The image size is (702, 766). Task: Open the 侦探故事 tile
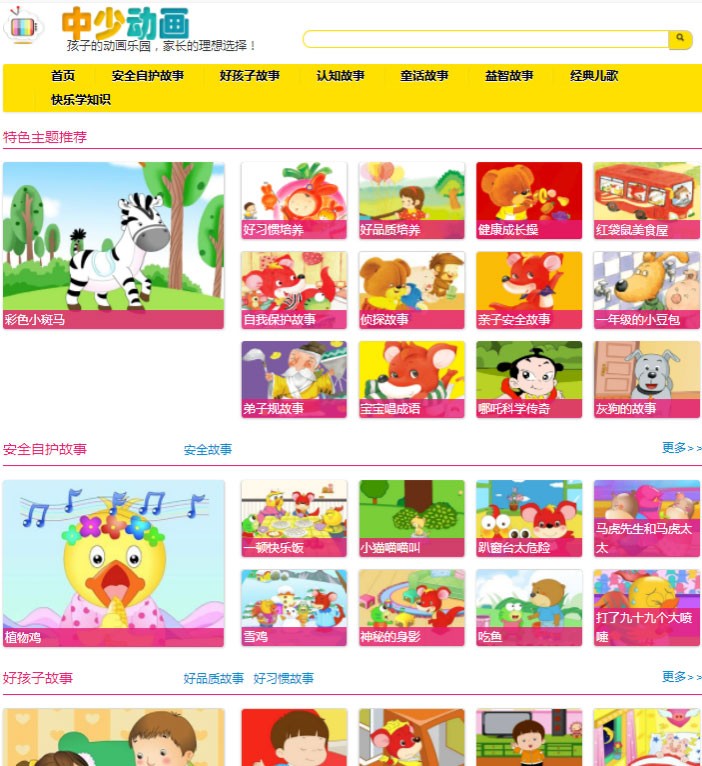pyautogui.click(x=412, y=289)
